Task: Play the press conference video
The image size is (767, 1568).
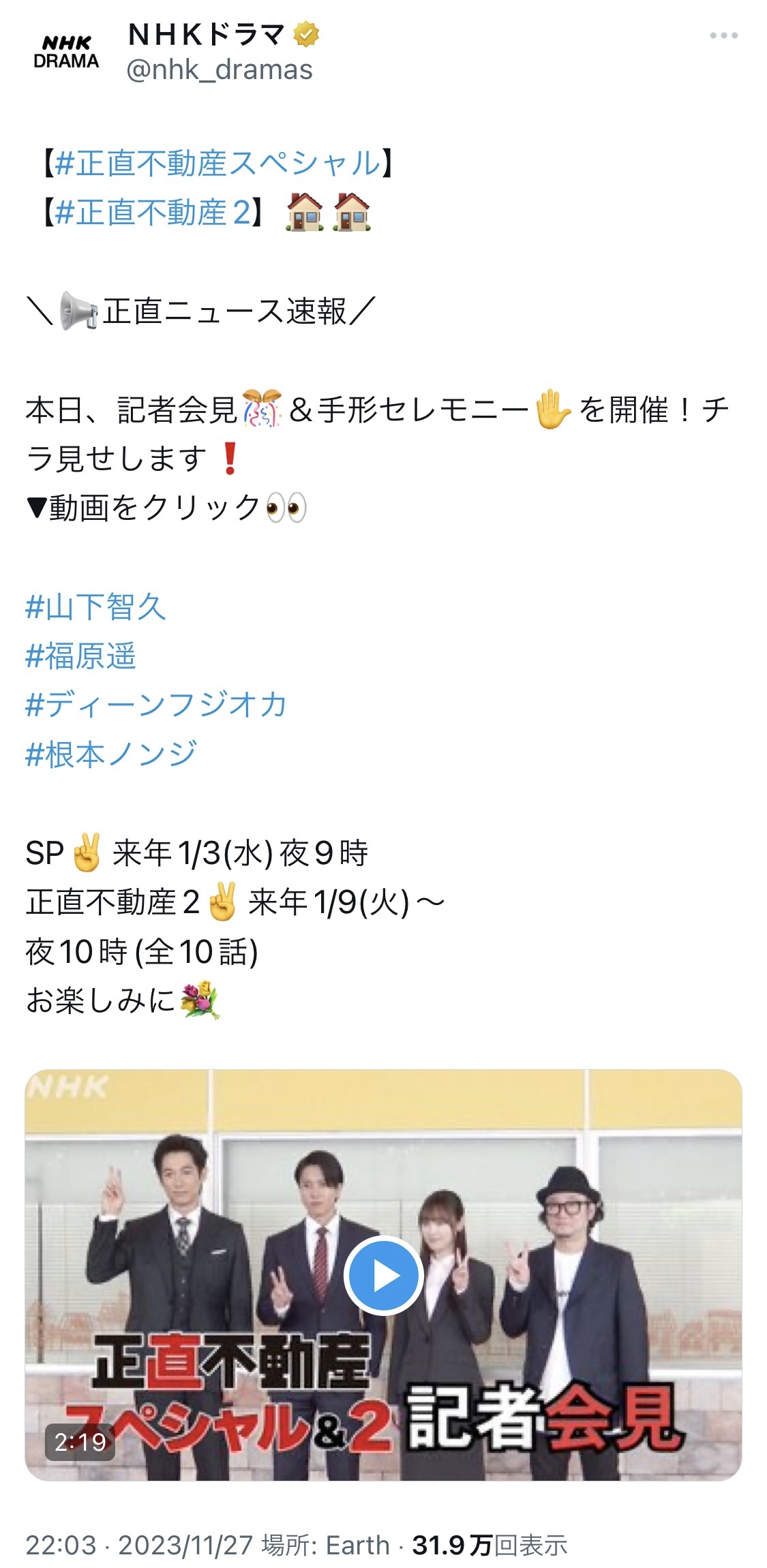Action: (x=383, y=1275)
